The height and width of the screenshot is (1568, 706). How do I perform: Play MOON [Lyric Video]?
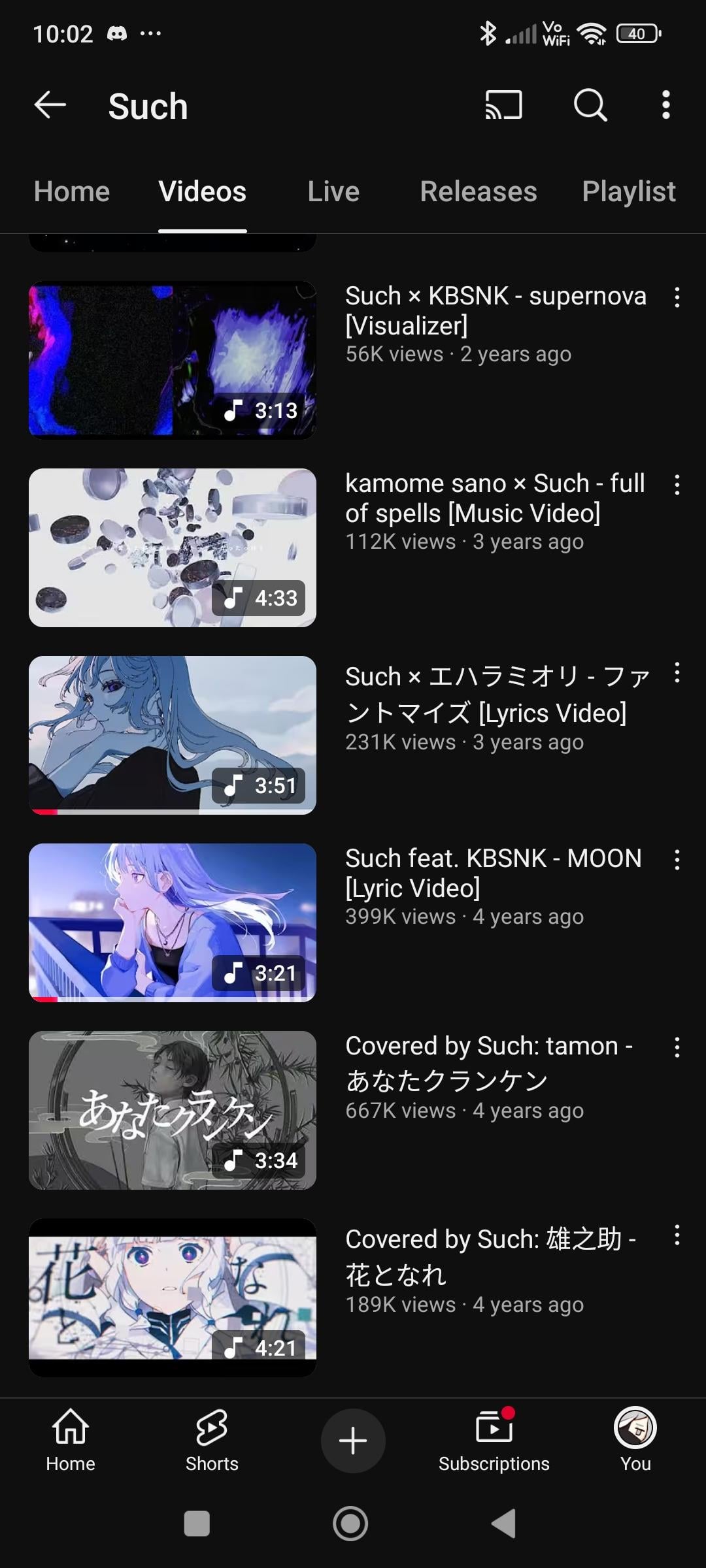(173, 923)
